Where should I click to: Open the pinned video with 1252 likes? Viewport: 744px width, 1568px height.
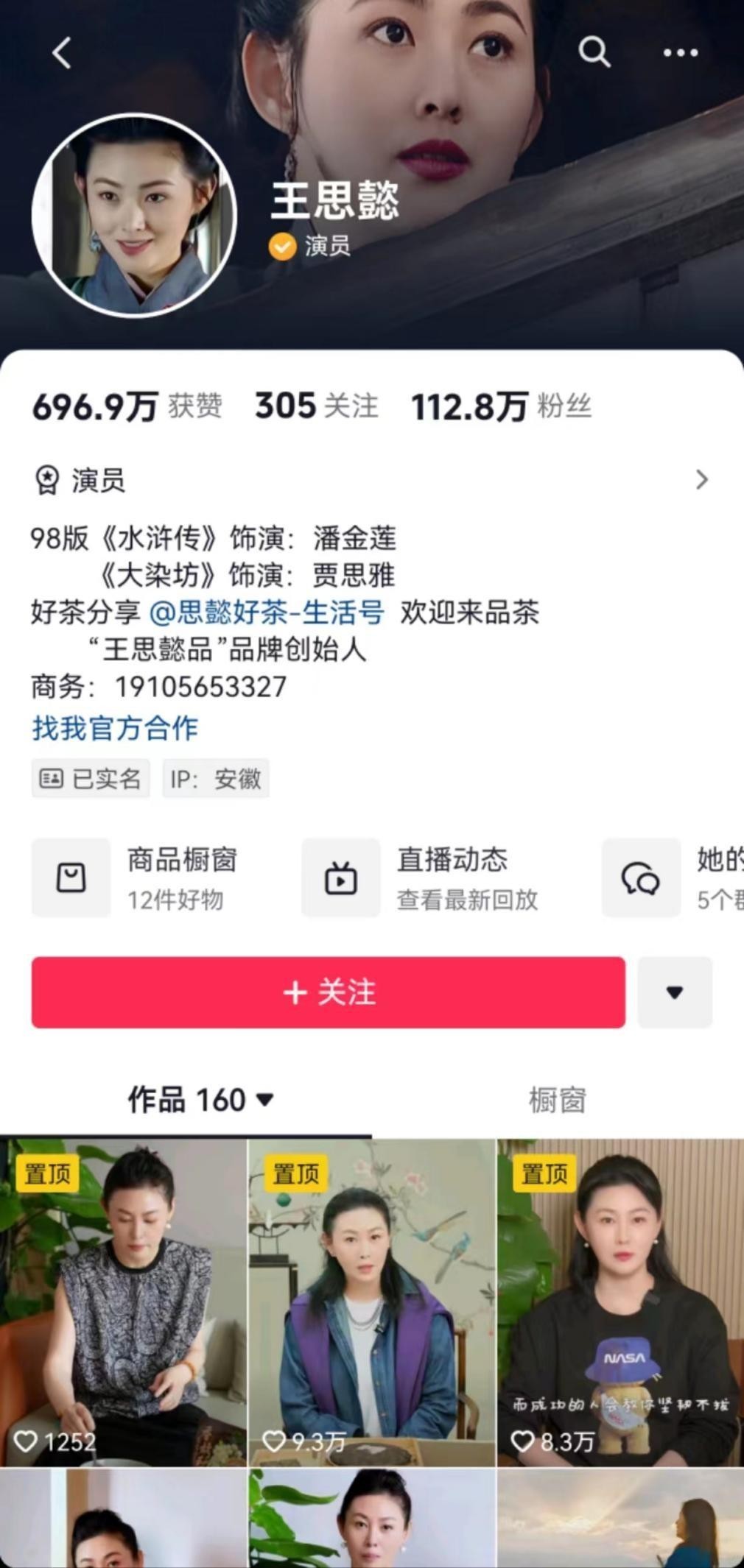[x=123, y=1302]
